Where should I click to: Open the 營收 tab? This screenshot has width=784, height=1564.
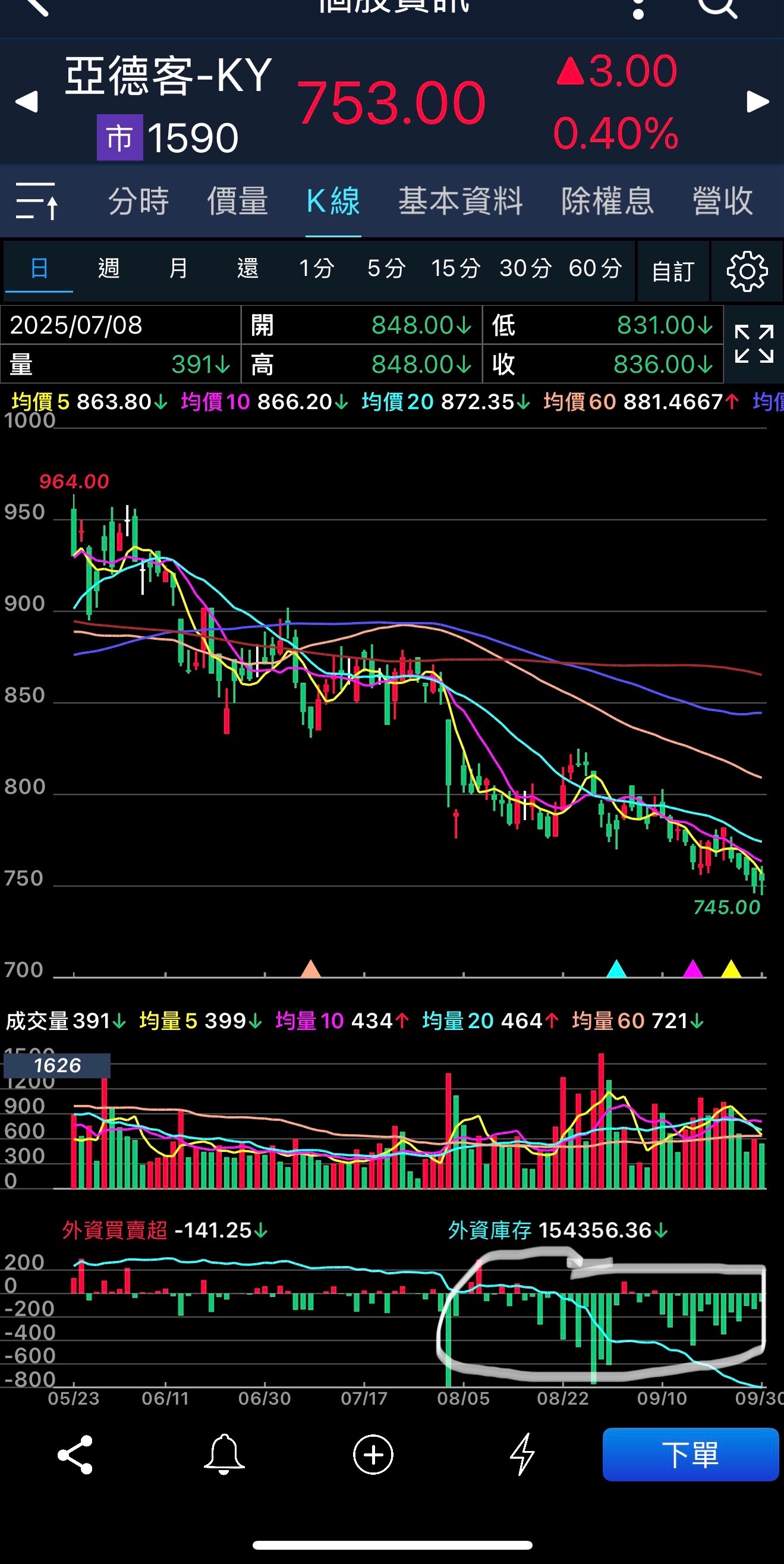point(723,201)
